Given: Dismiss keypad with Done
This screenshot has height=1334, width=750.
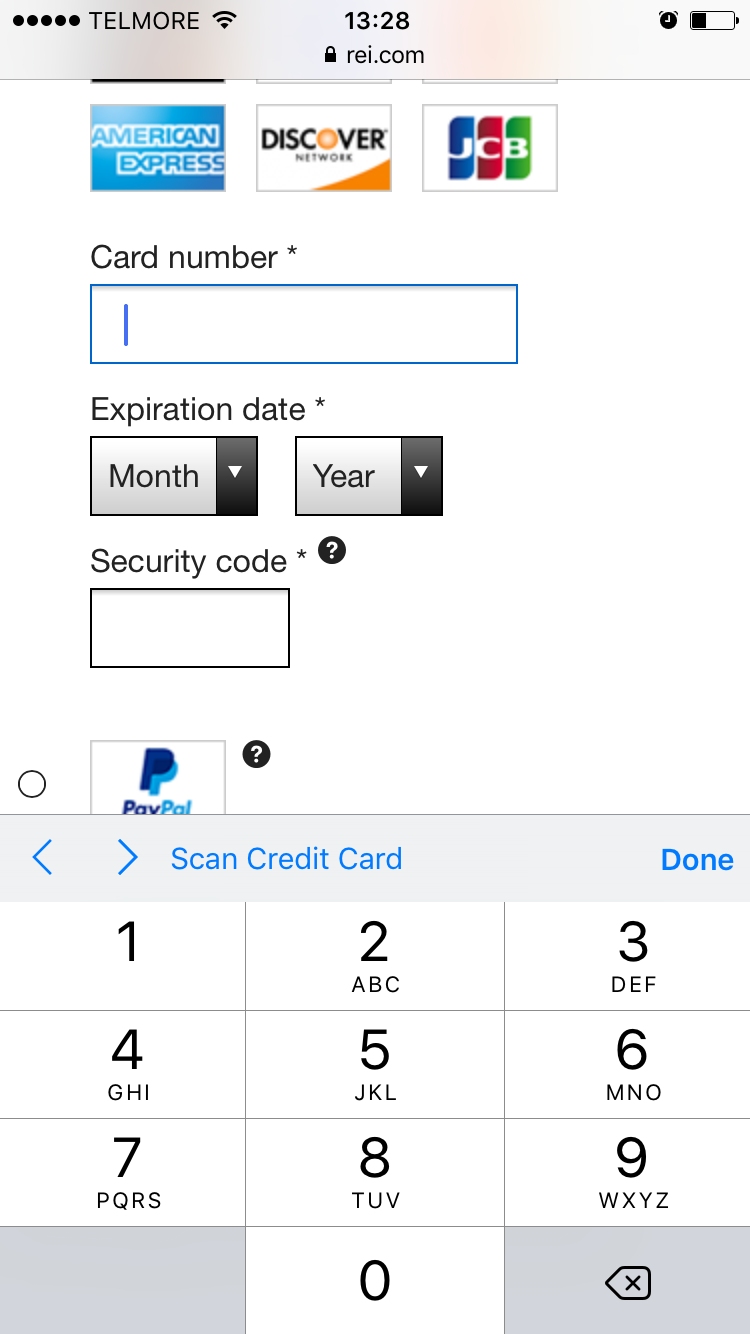Looking at the screenshot, I should (x=697, y=860).
